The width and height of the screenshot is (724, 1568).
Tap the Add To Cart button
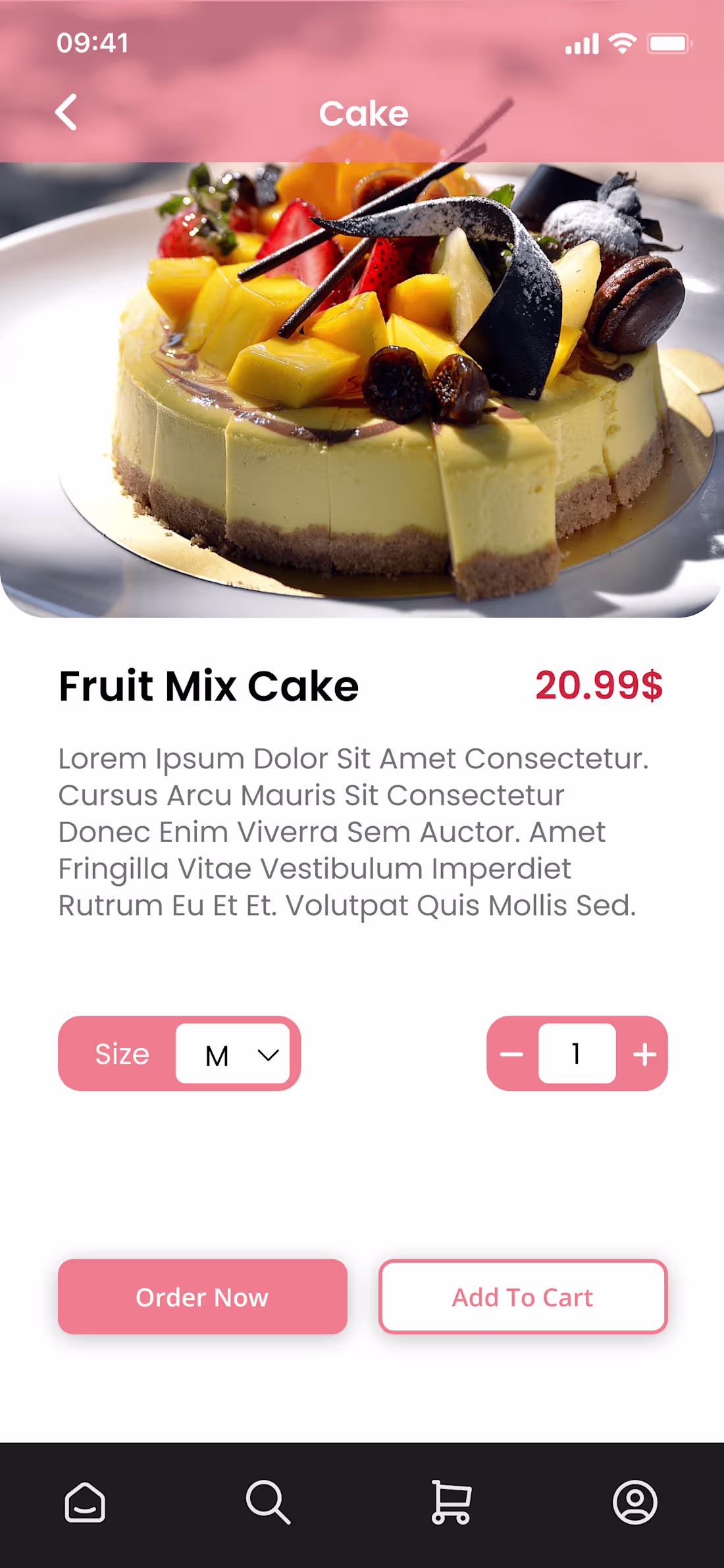click(522, 1297)
